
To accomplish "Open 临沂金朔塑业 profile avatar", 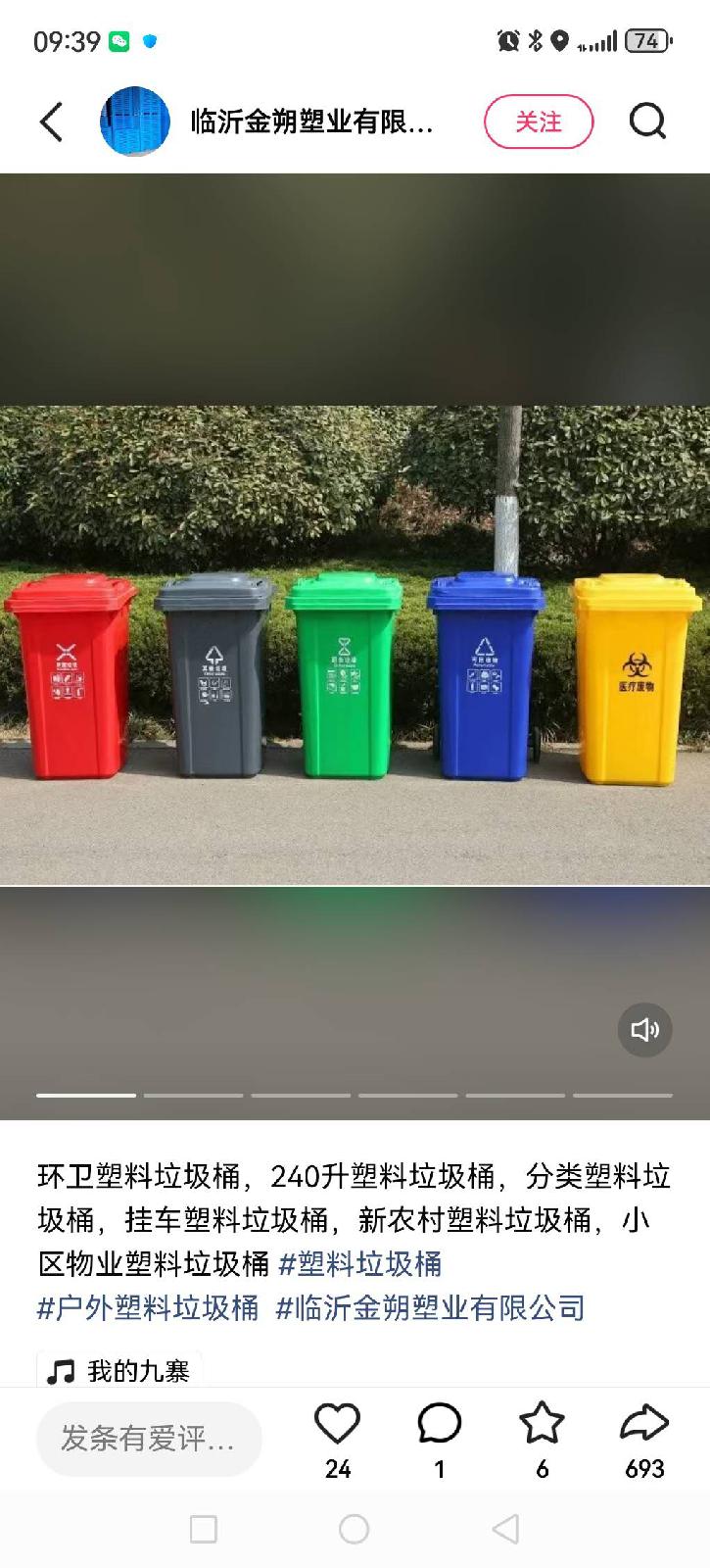I will [x=135, y=122].
